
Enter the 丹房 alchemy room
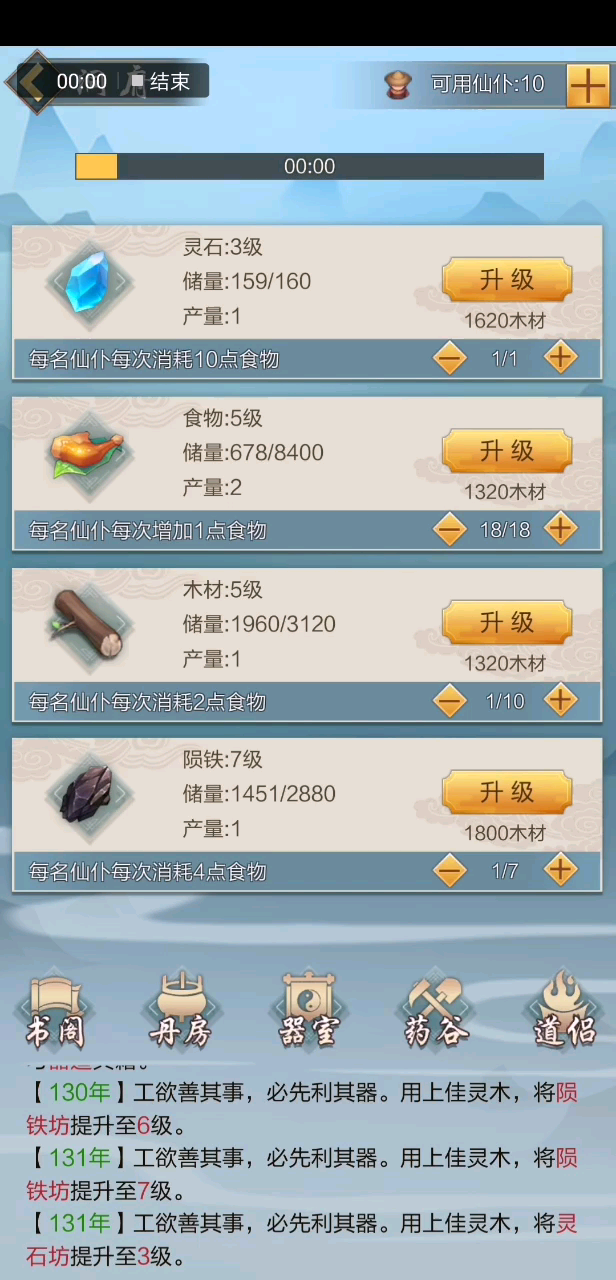[x=181, y=1010]
